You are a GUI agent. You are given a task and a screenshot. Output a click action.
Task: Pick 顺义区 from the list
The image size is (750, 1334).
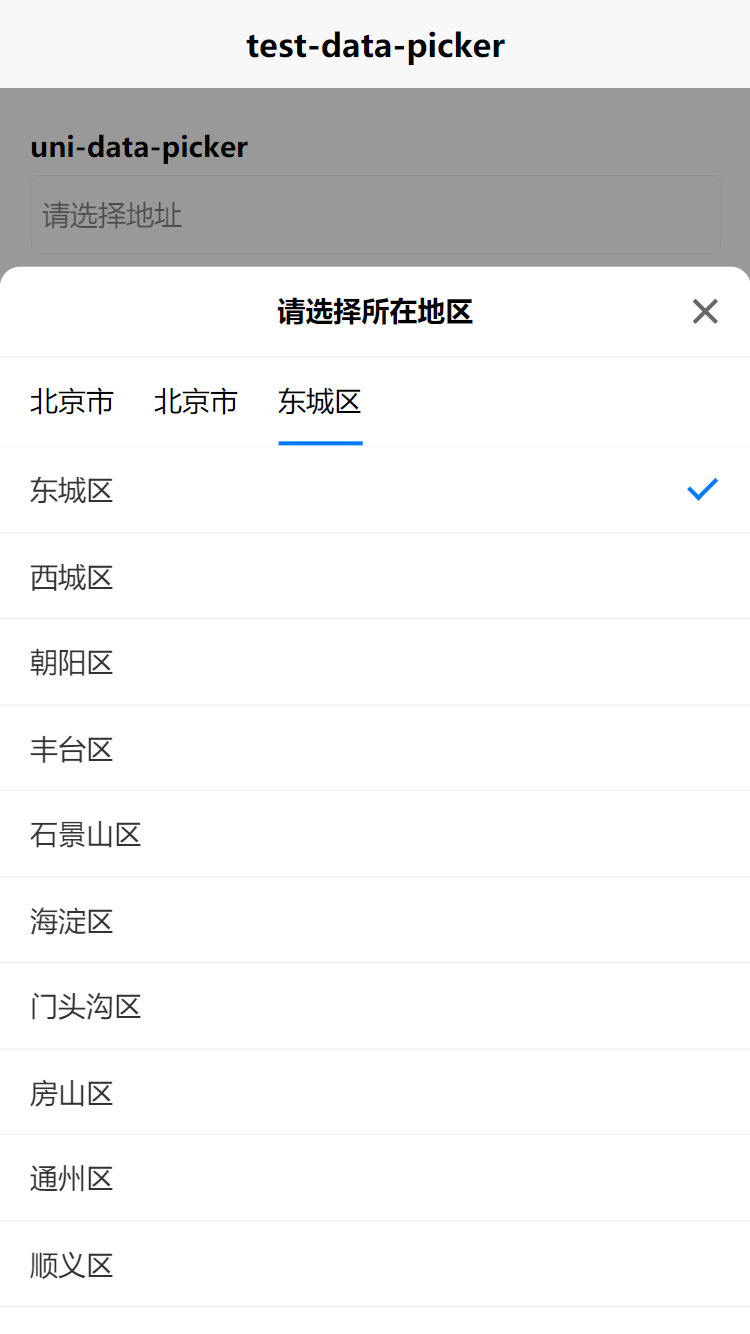[375, 1264]
